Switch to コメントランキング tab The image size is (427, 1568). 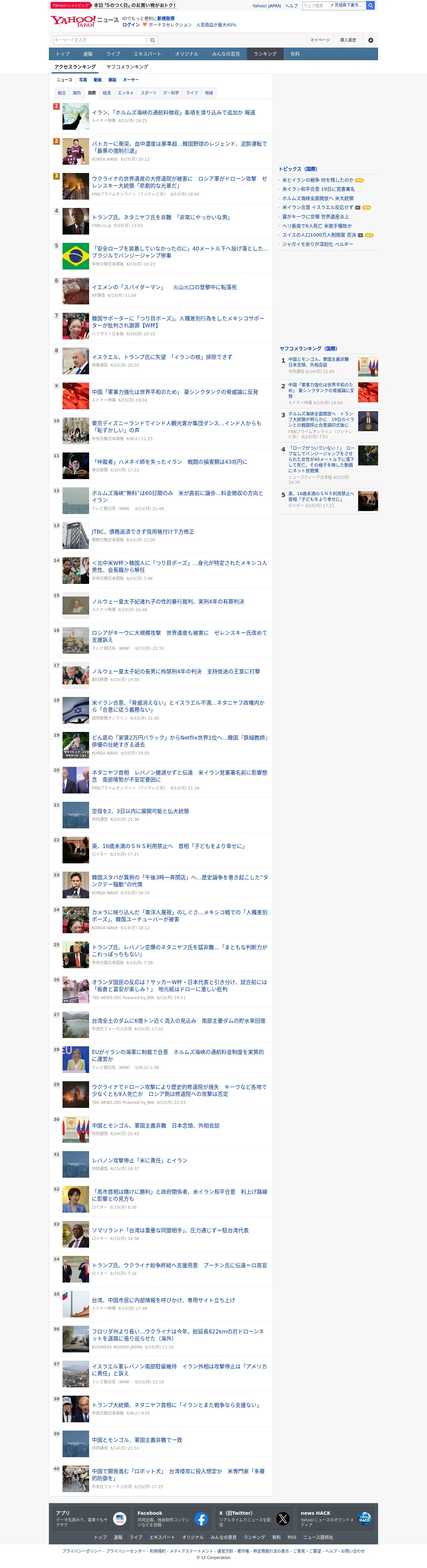[127, 67]
